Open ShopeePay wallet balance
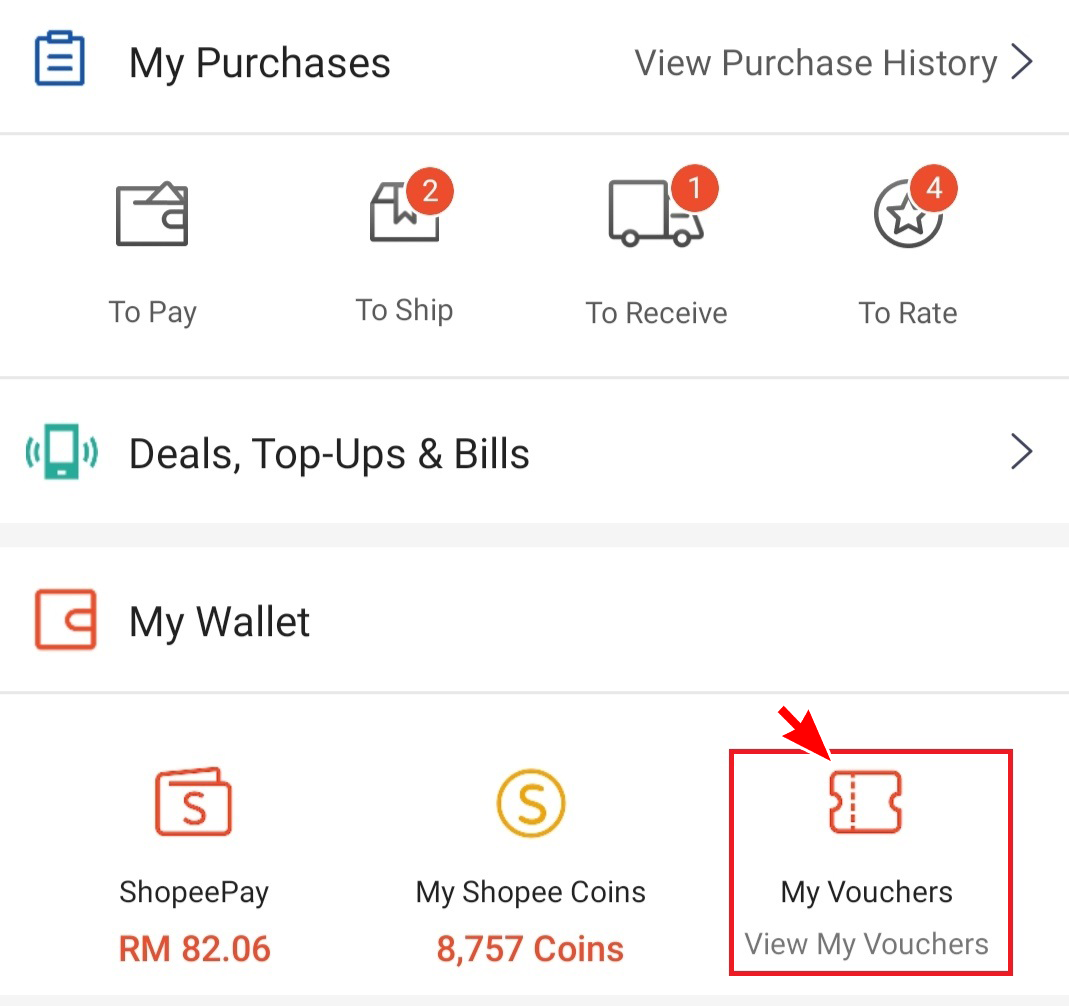1069x1006 pixels. 194,860
